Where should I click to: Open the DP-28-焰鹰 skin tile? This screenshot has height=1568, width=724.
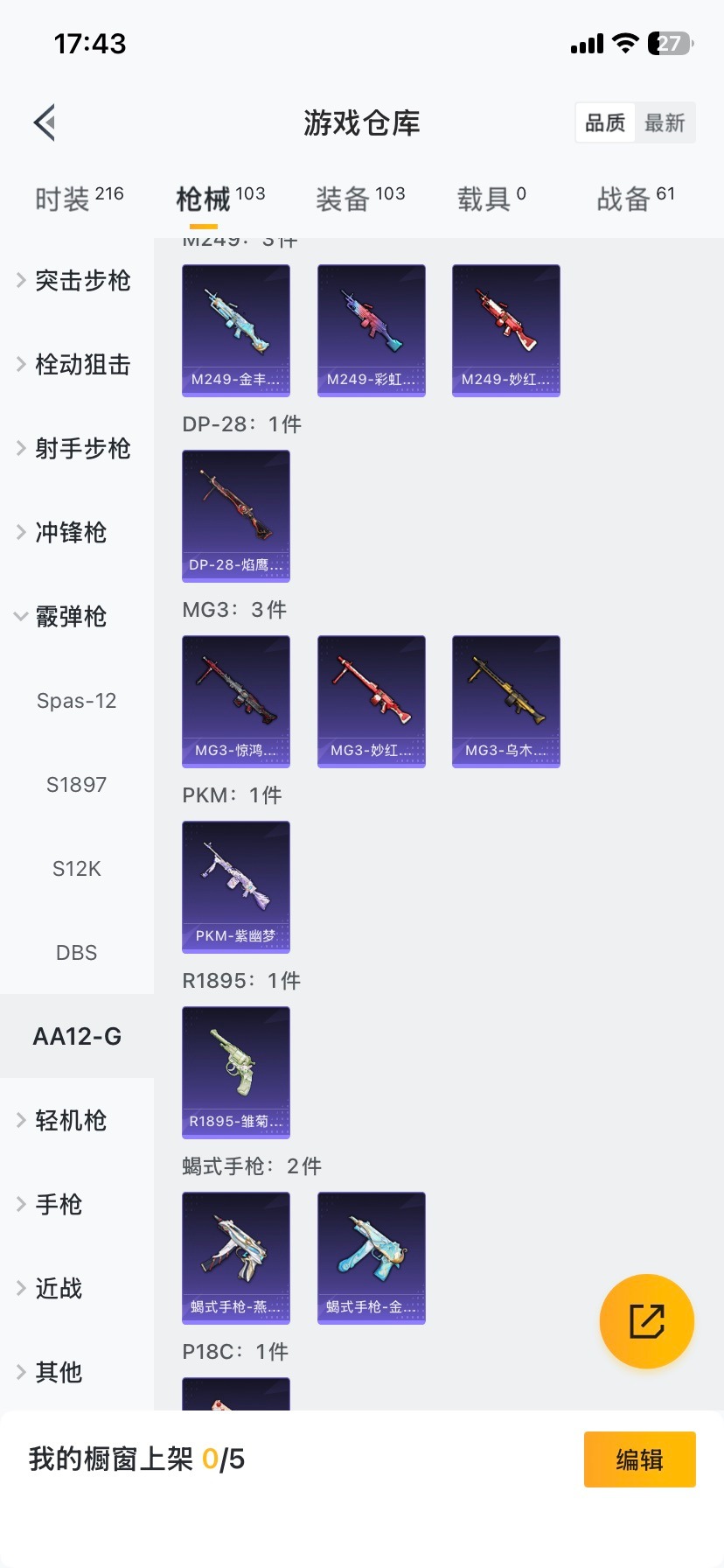point(236,515)
